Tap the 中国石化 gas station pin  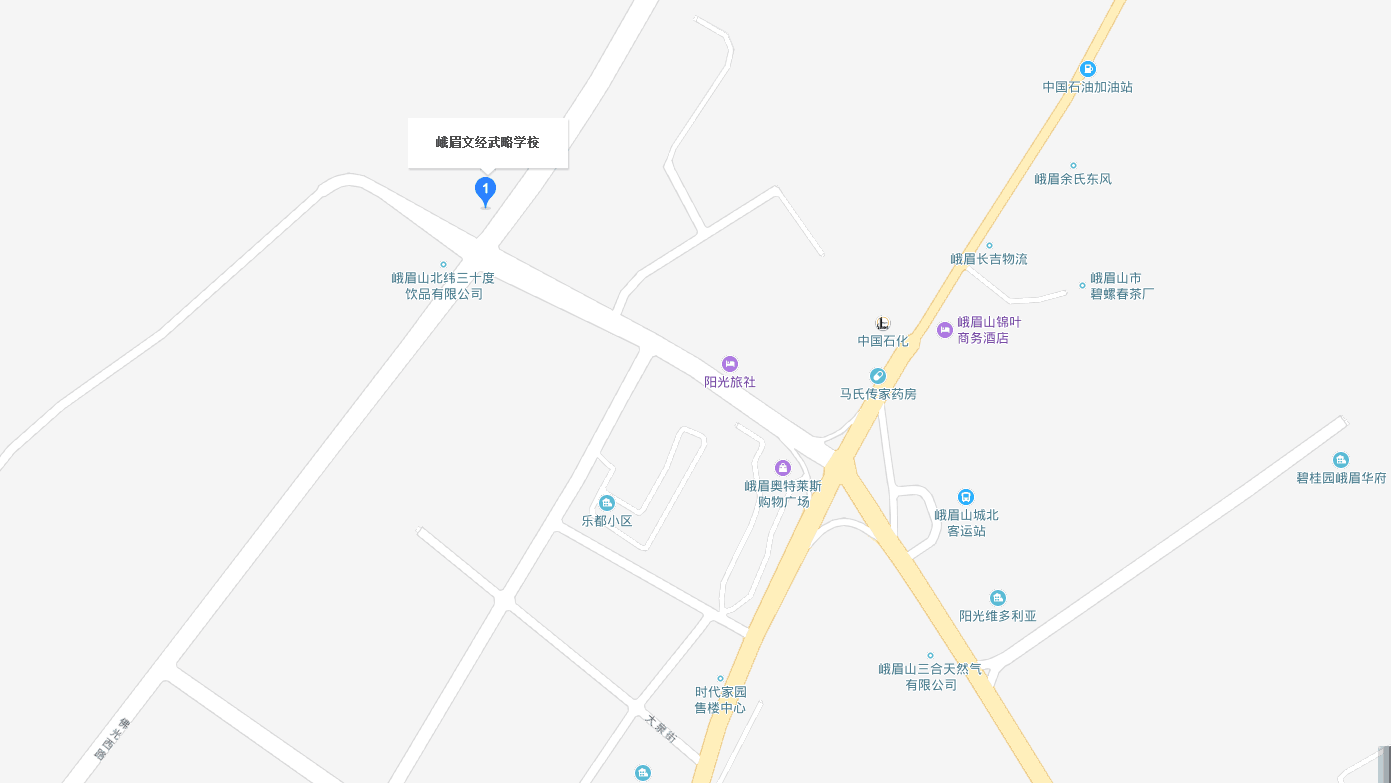click(x=883, y=323)
